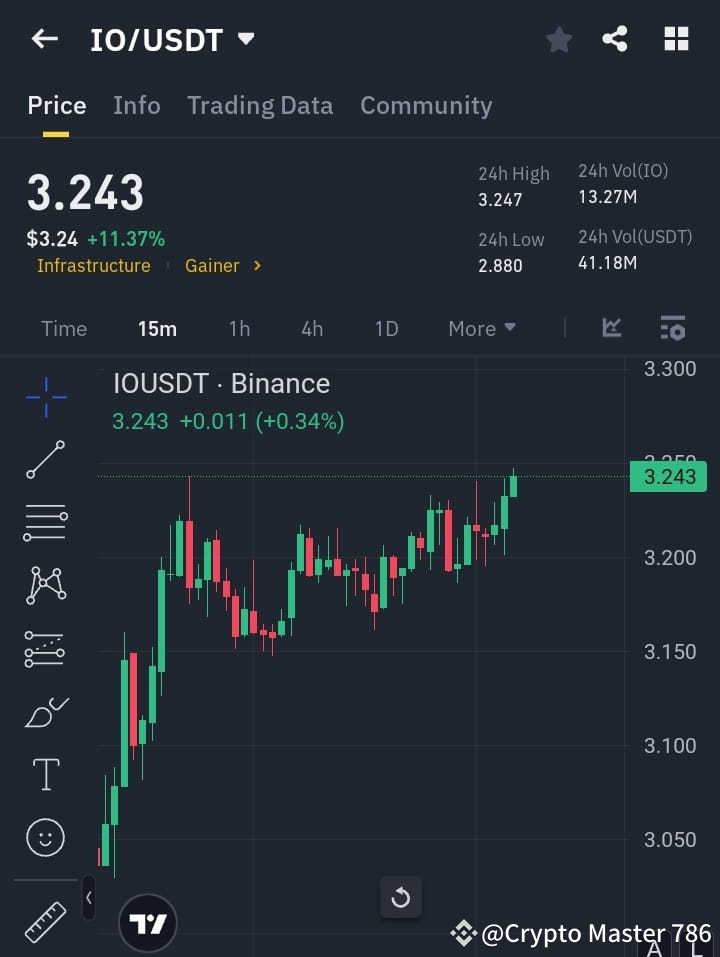Select the text annotation tool

coord(45,774)
